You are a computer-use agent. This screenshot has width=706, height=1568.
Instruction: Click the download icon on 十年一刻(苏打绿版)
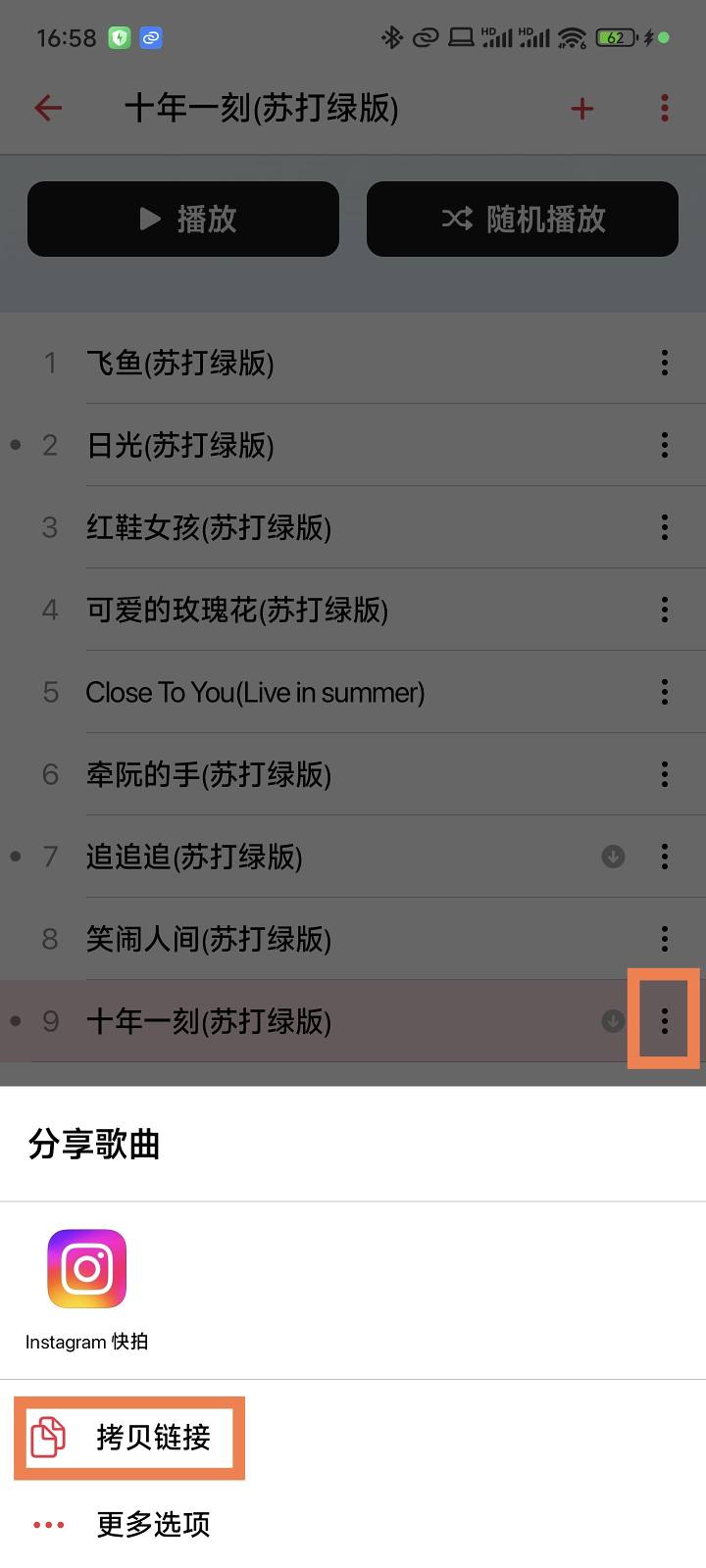(612, 1021)
